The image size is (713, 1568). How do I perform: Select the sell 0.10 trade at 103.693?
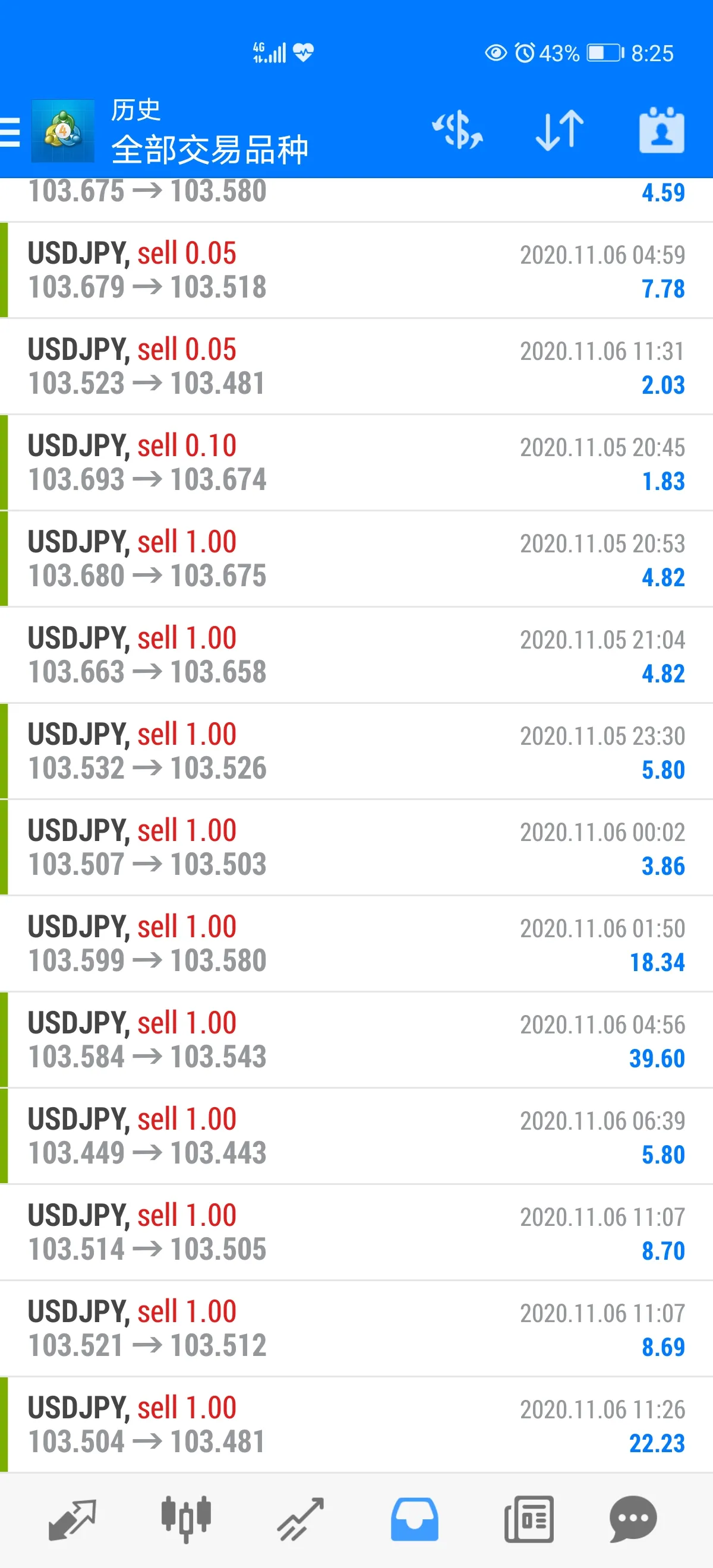(x=356, y=463)
